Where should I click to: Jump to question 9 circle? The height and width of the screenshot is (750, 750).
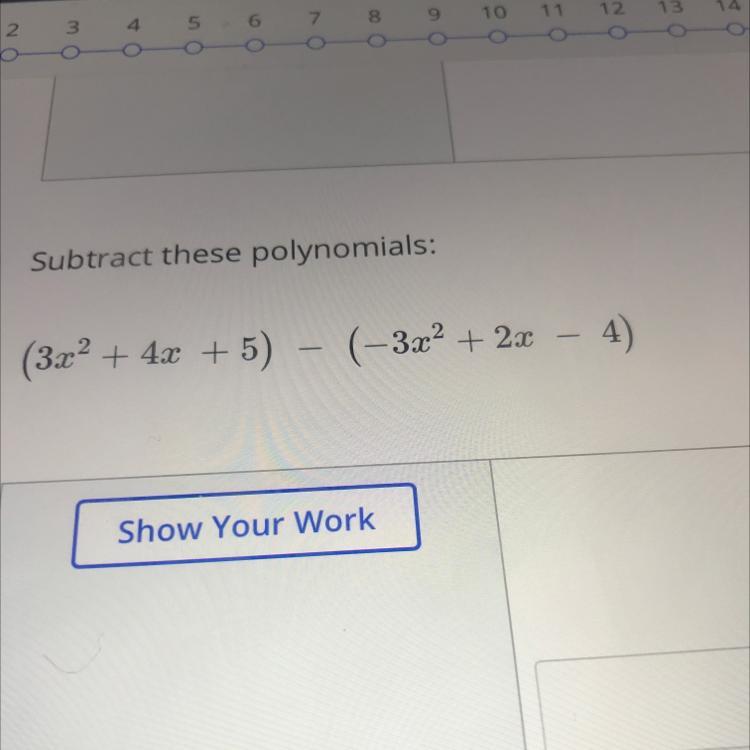437,39
